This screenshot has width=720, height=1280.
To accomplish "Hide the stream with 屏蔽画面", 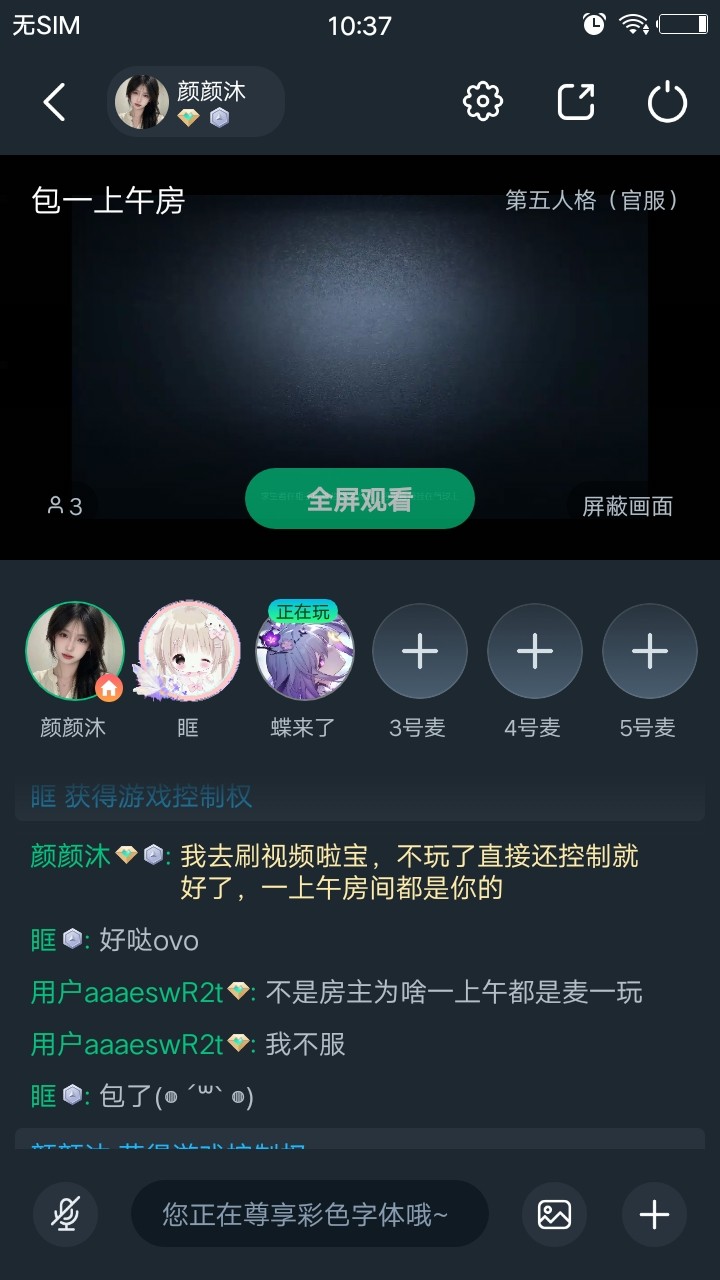I will coord(627,506).
